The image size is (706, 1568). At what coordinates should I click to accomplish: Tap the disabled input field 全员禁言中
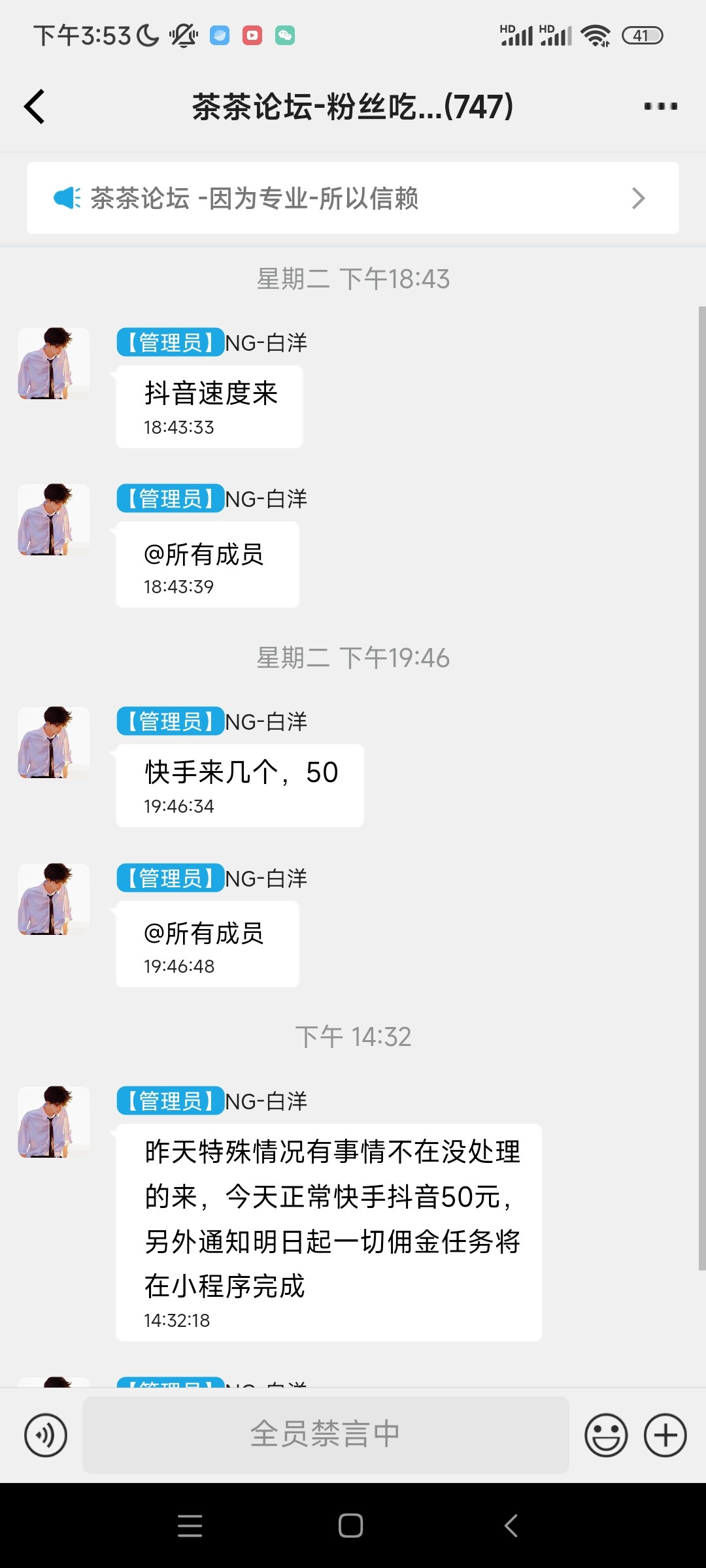coord(327,1435)
